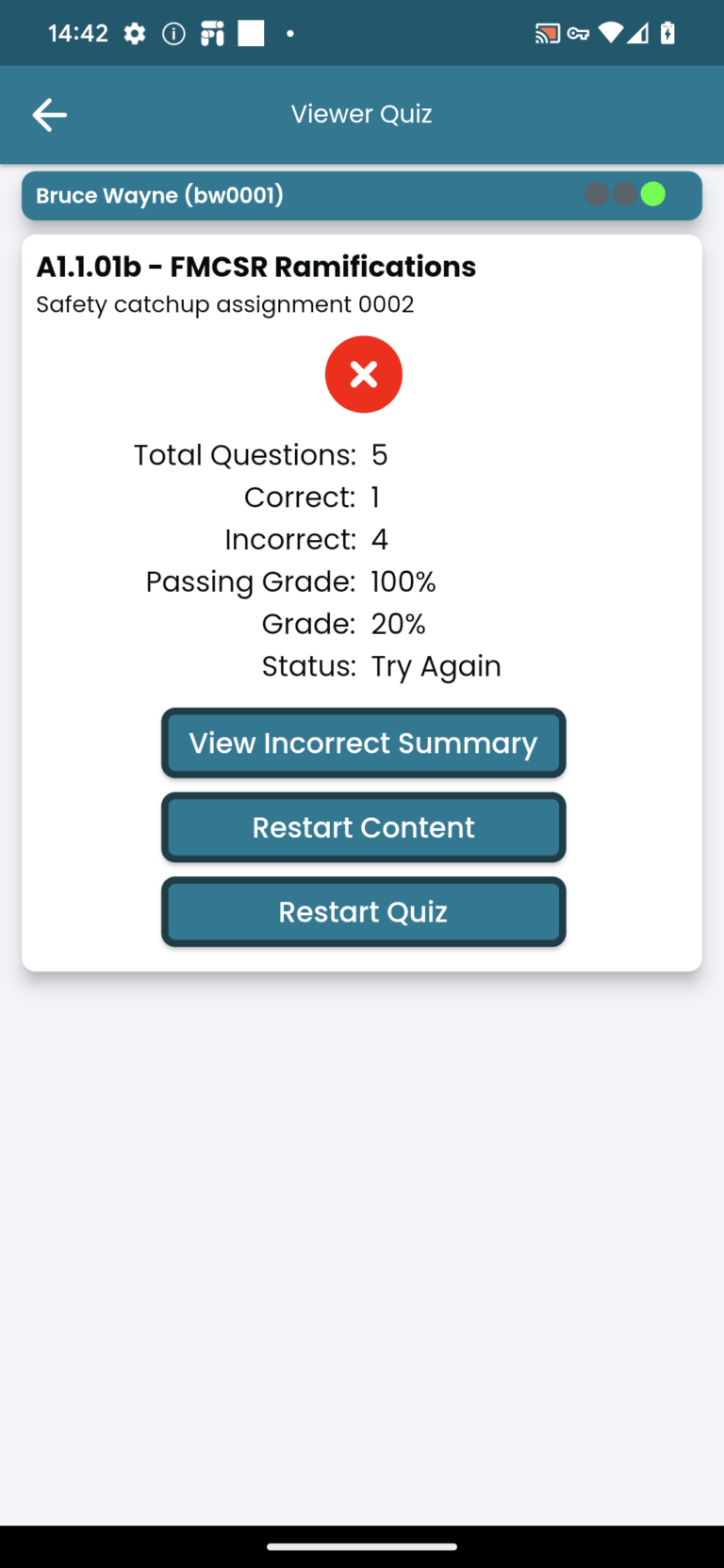Tap the back arrow to exit Viewer Quiz
This screenshot has width=724, height=1568.
point(49,114)
